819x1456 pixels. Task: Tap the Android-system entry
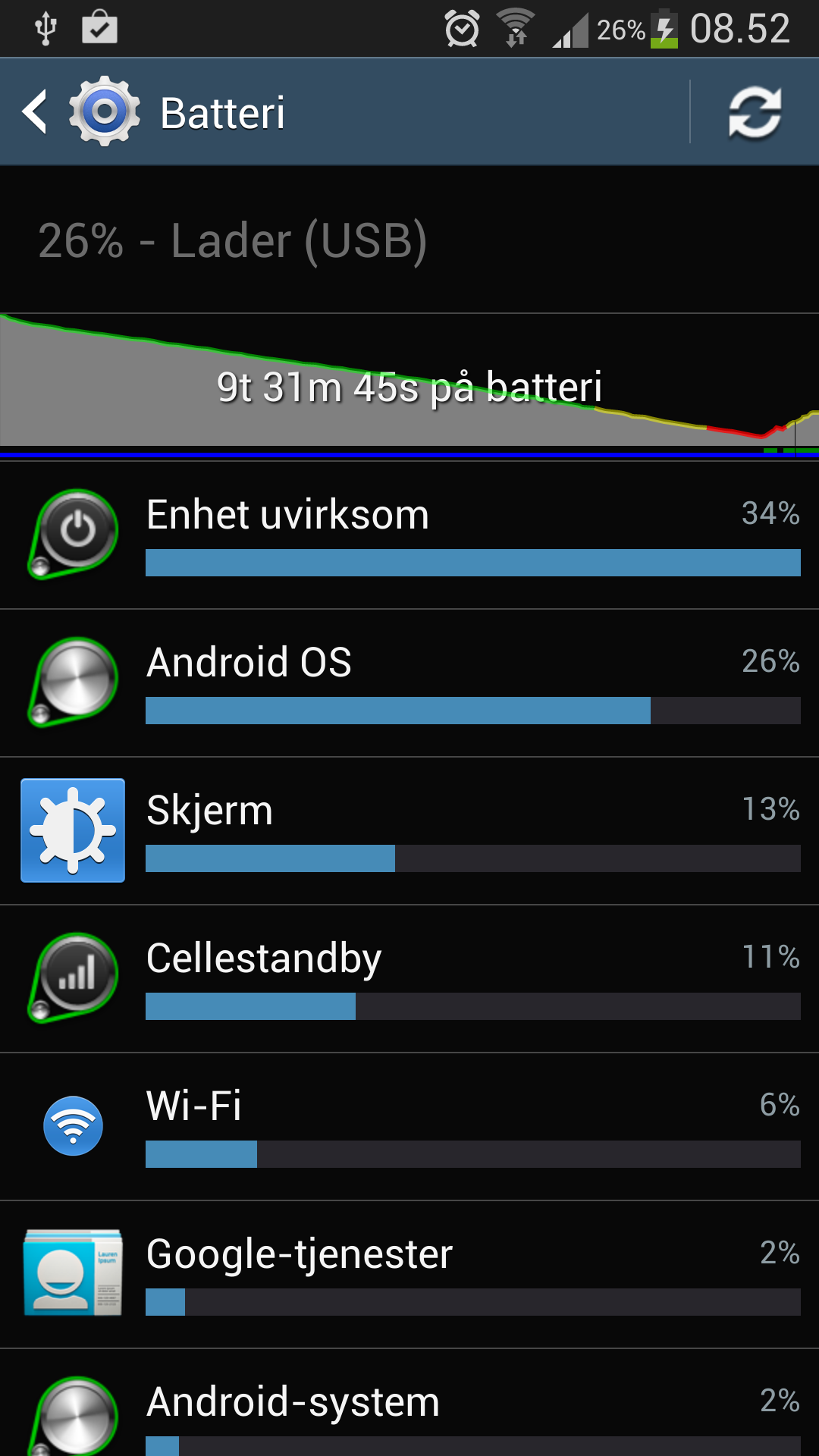coord(409,1403)
